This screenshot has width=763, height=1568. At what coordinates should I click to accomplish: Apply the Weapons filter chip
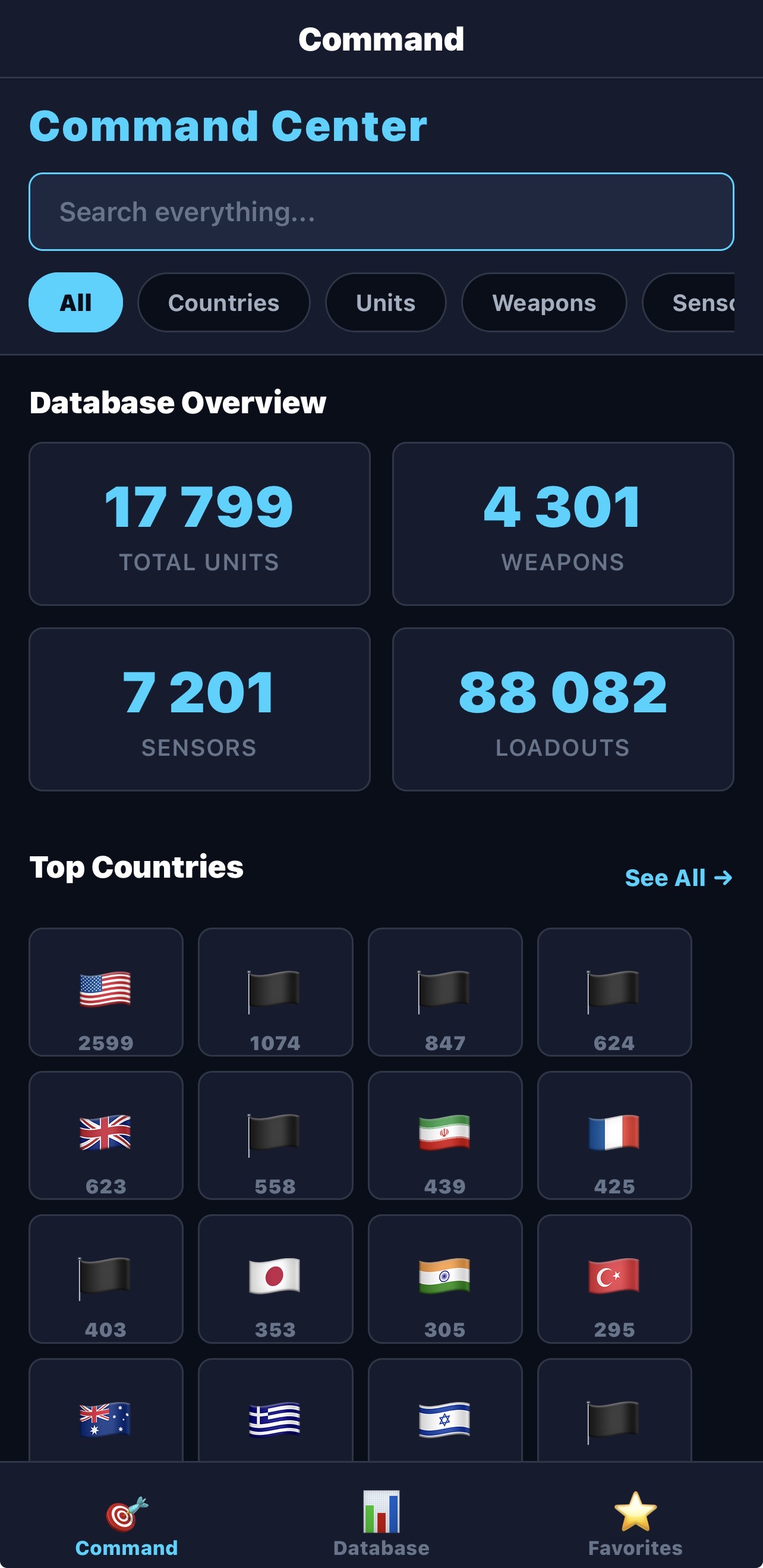coord(543,303)
